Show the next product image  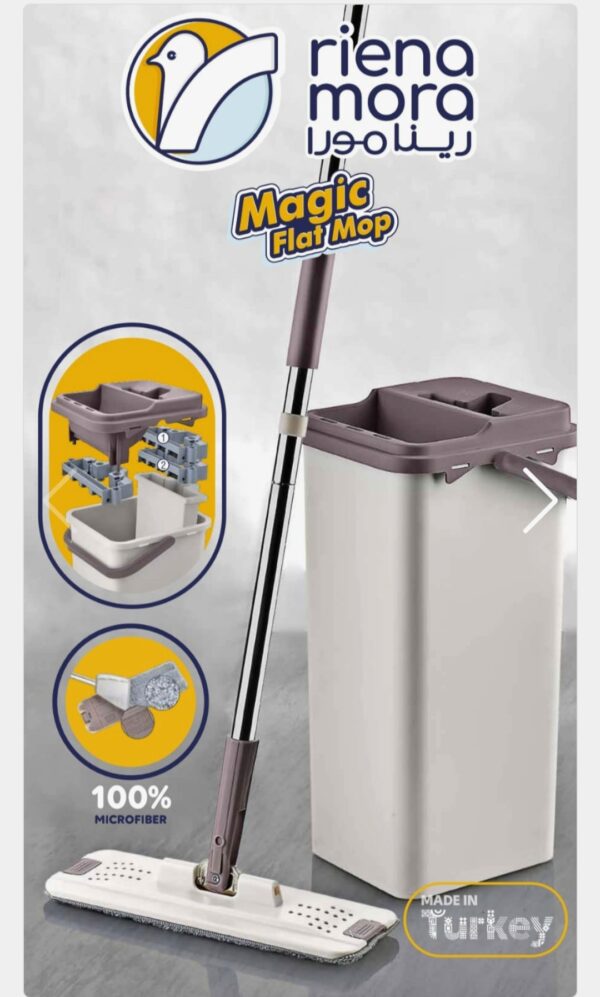click(x=542, y=500)
